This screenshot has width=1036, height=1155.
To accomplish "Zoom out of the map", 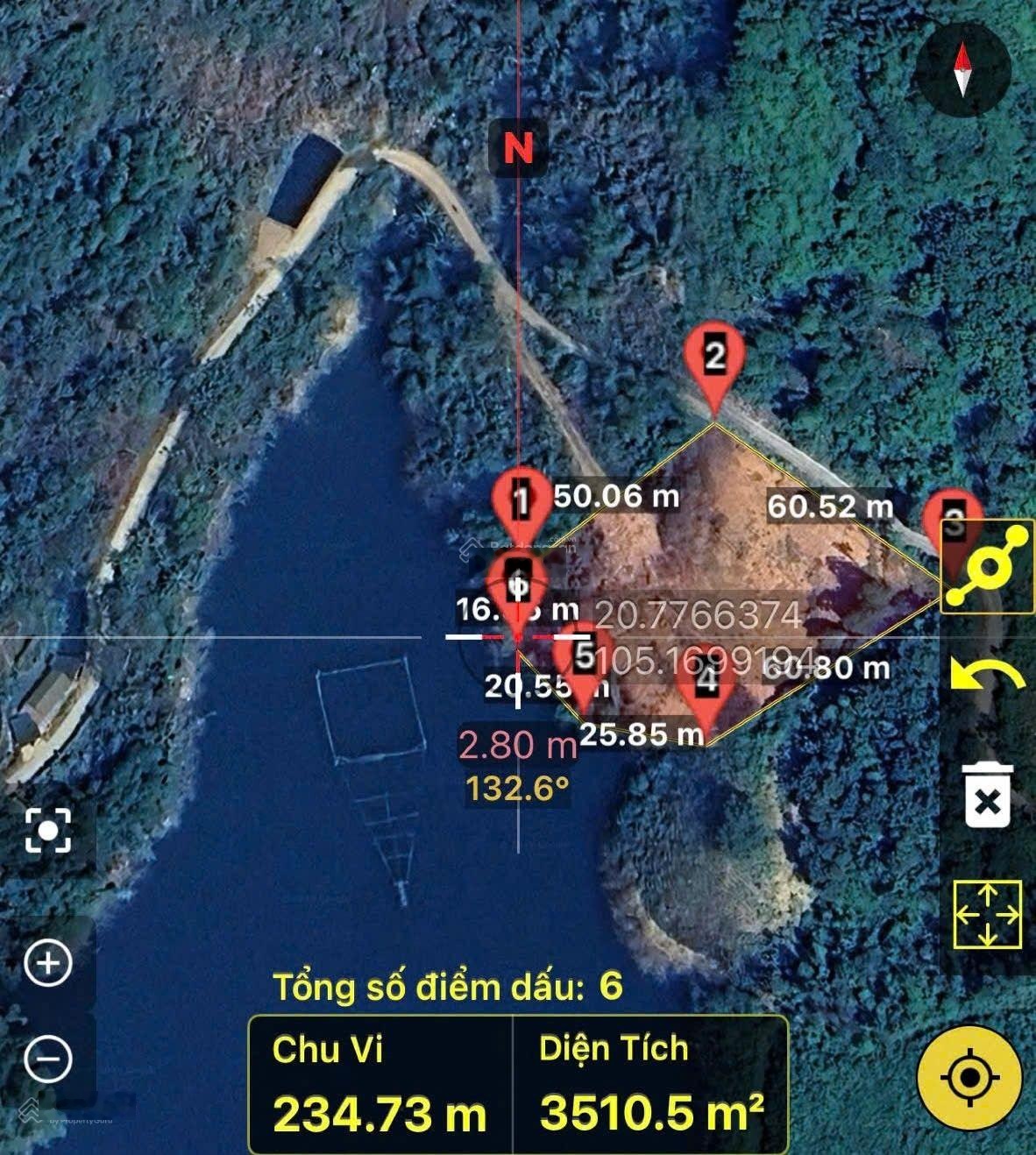I will point(48,1059).
